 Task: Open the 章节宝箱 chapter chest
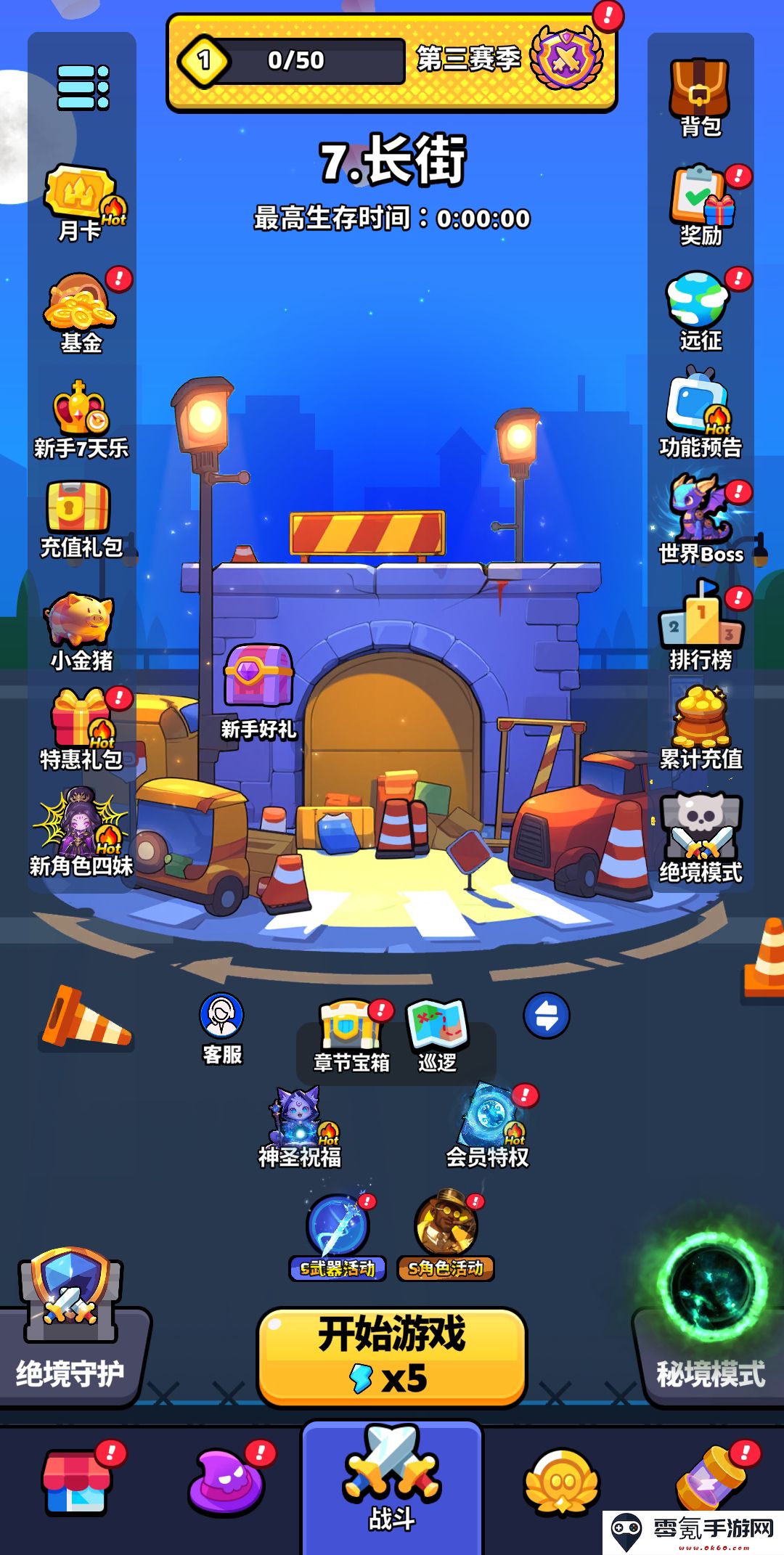351,1034
